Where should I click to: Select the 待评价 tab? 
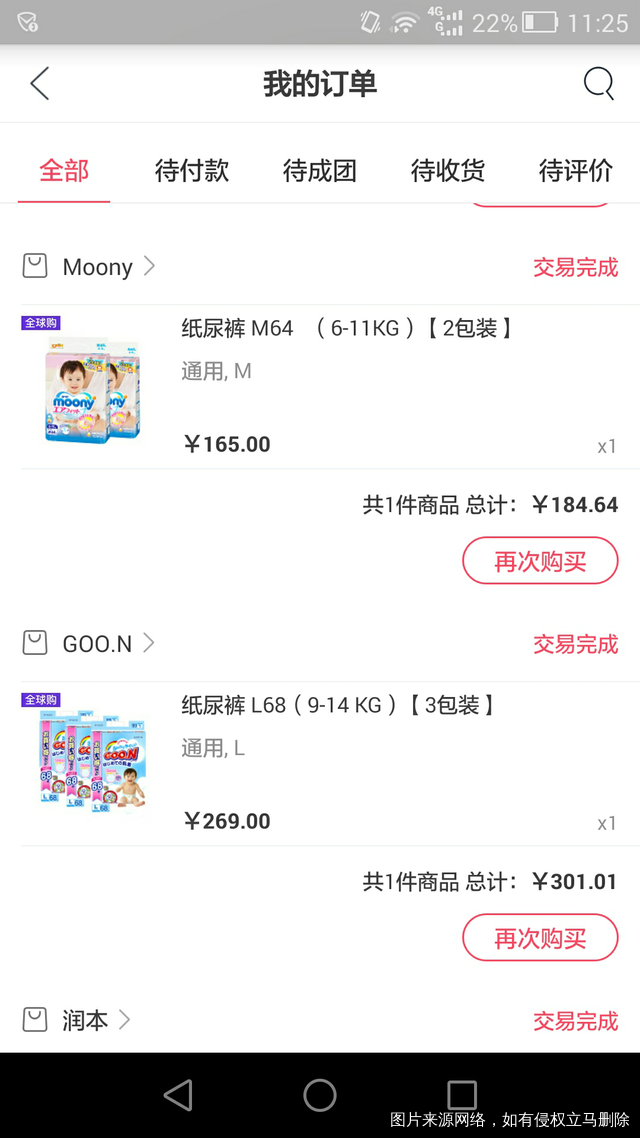point(576,171)
